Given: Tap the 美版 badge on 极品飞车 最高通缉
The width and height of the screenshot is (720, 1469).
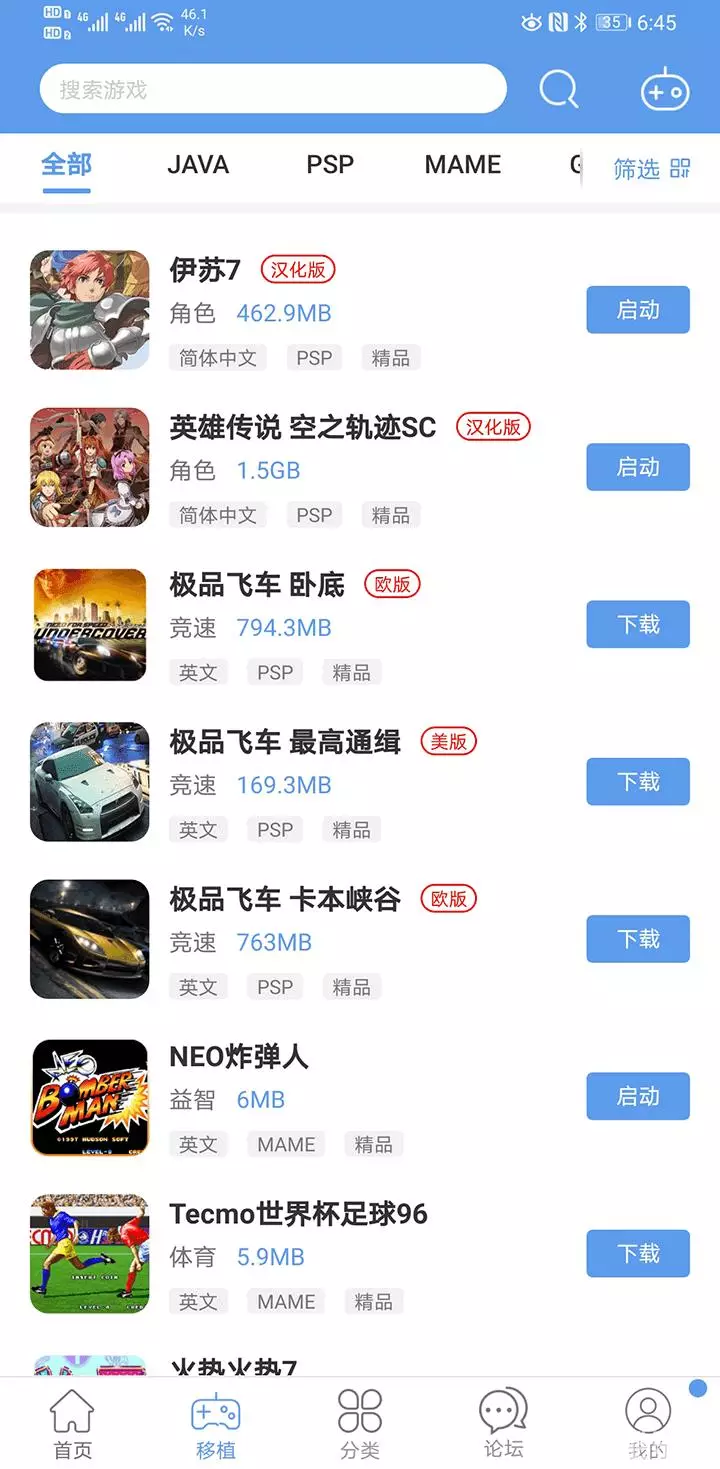Looking at the screenshot, I should pyautogui.click(x=447, y=742).
